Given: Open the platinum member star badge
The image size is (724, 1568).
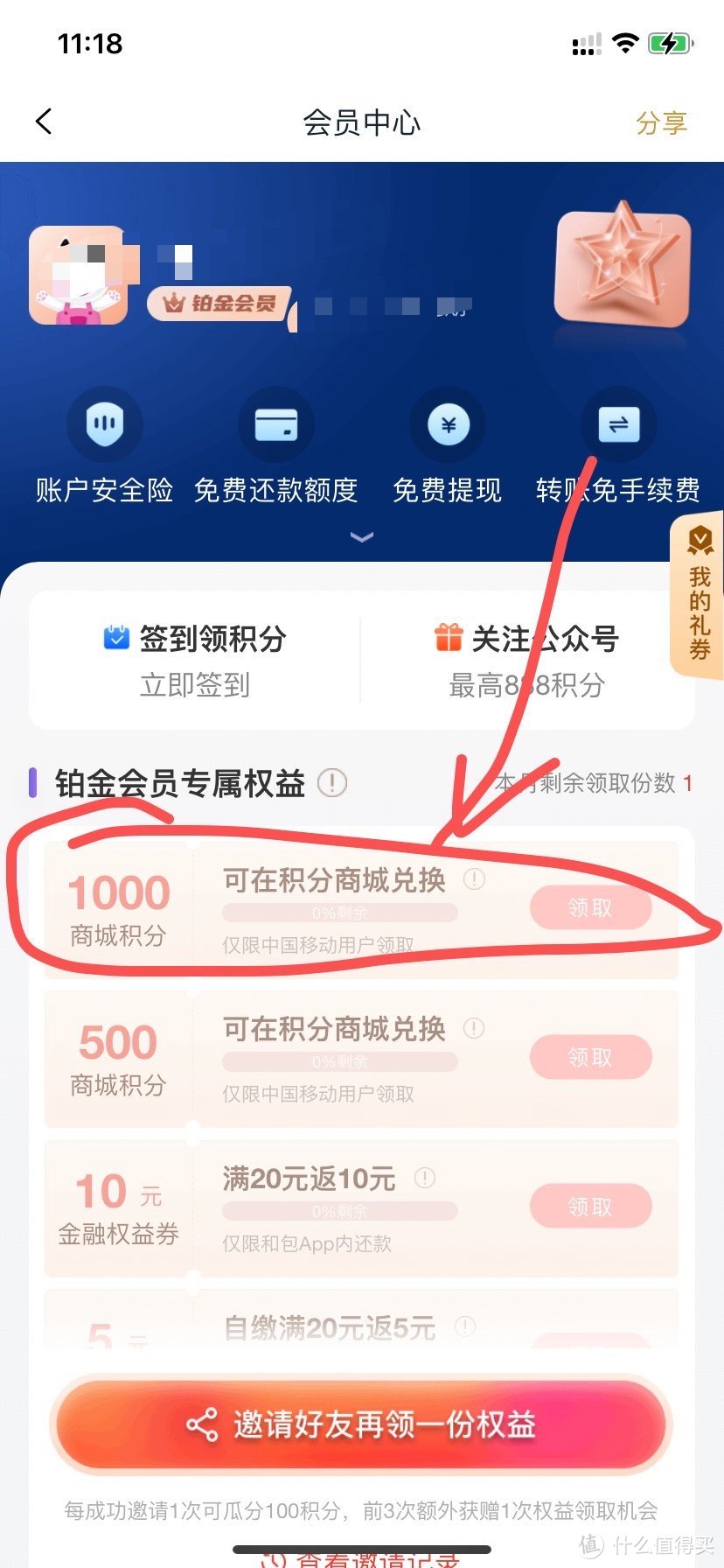Looking at the screenshot, I should (623, 265).
